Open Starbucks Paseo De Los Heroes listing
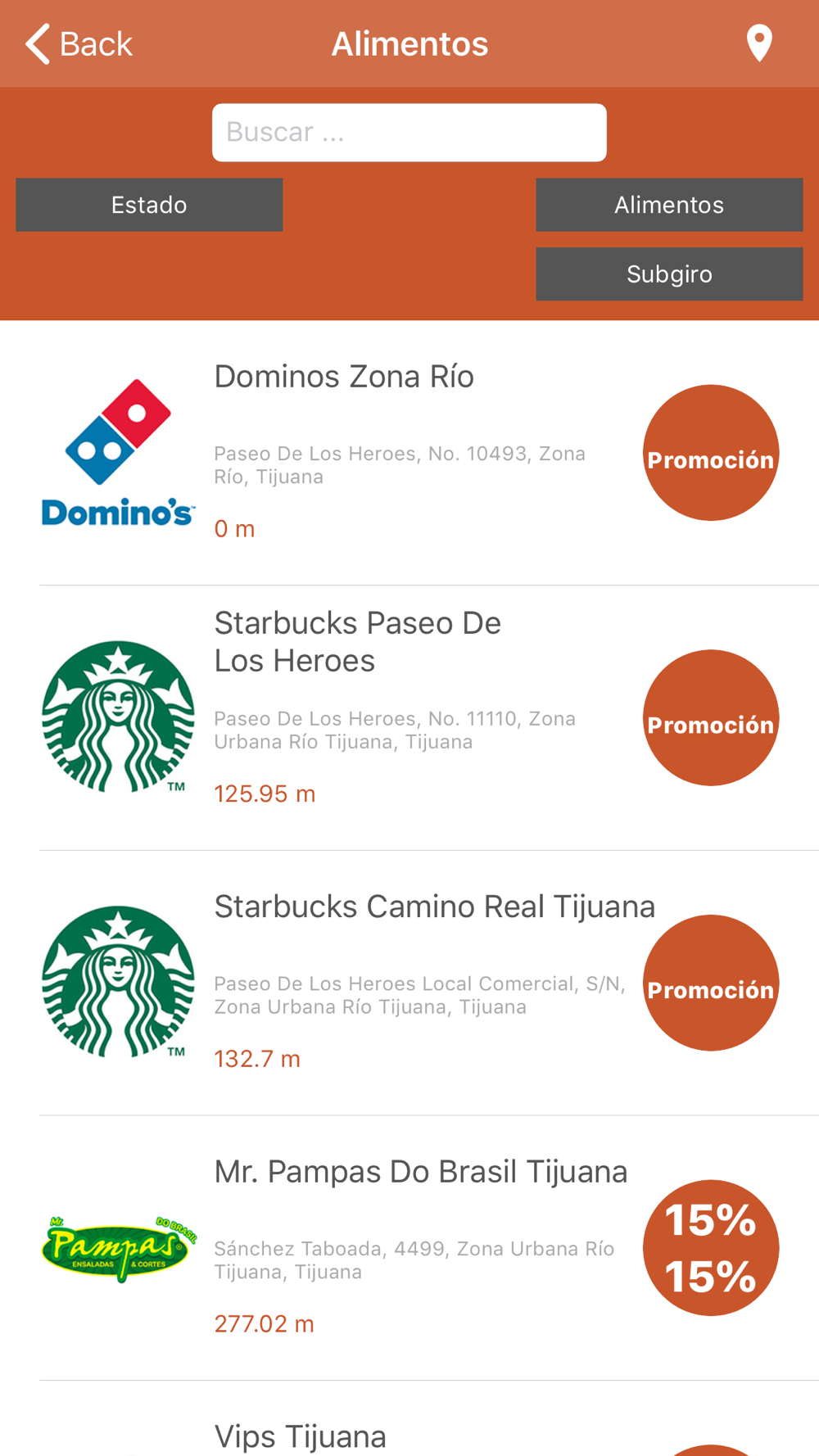 (x=409, y=718)
